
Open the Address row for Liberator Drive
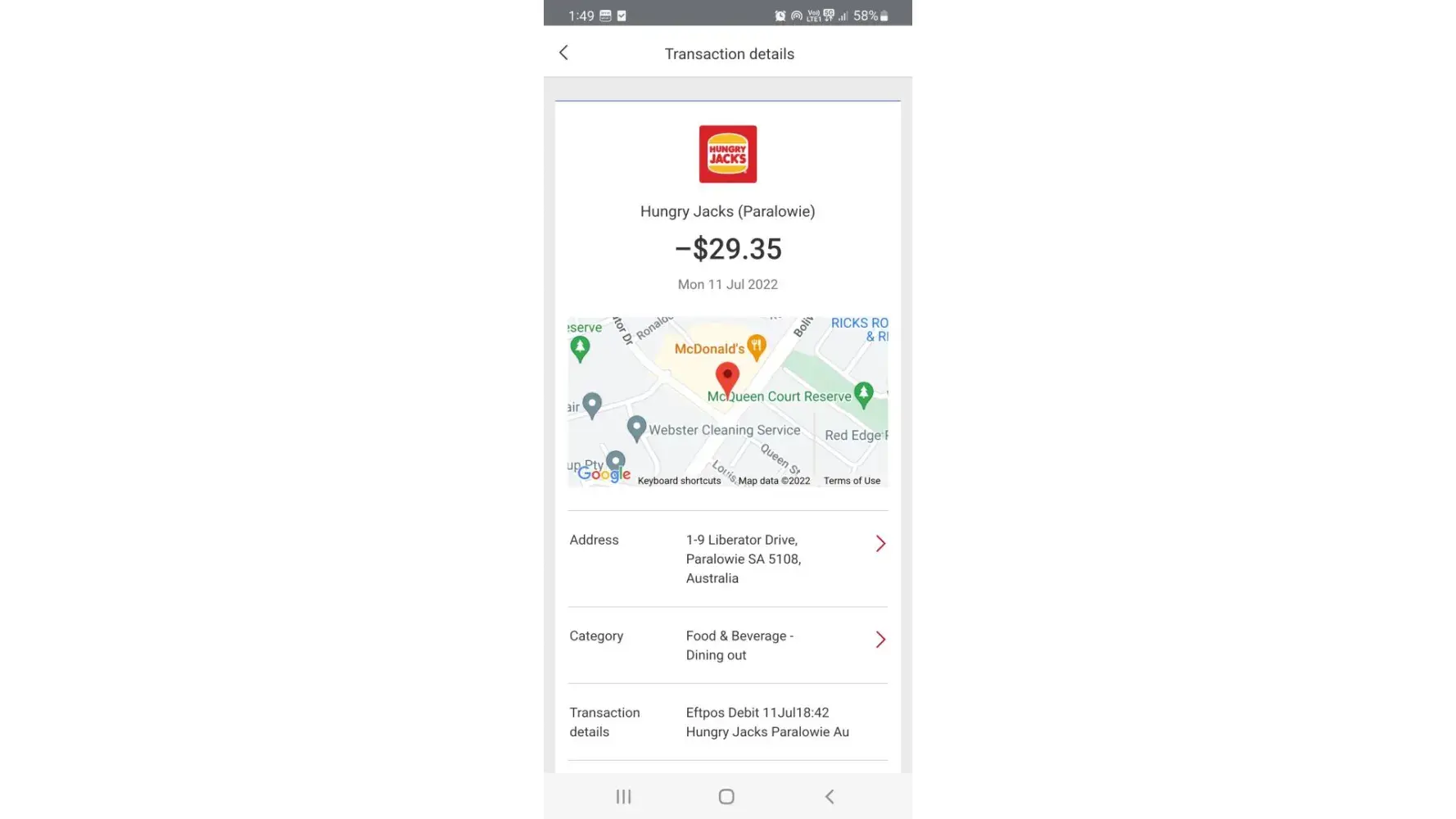[879, 544]
